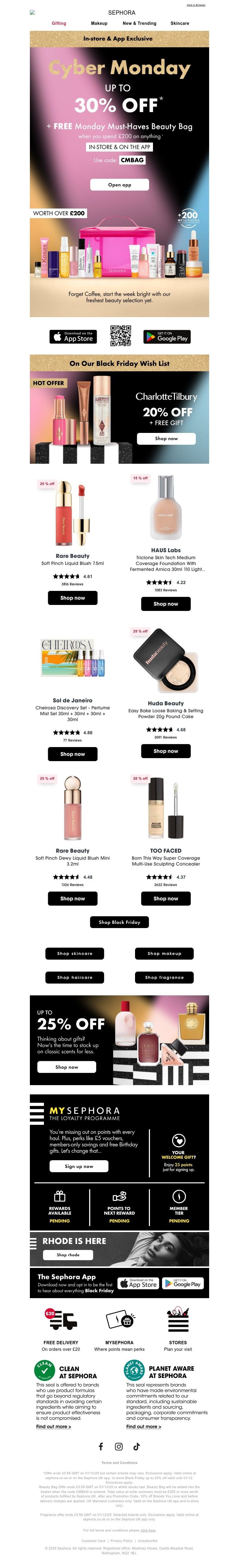Shop now for TOO FACED concealer
239x1568 pixels.
click(166, 898)
